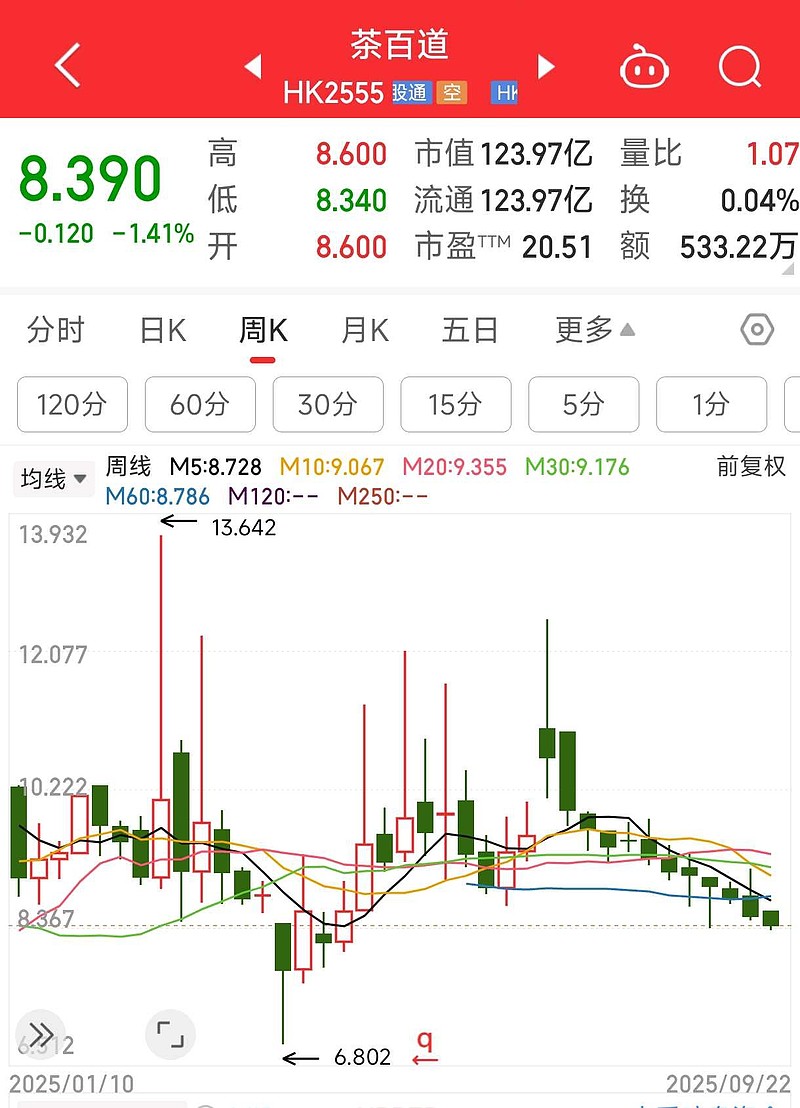This screenshot has width=800, height=1108.
Task: Choose the 120分 interval chip
Action: coord(72,404)
